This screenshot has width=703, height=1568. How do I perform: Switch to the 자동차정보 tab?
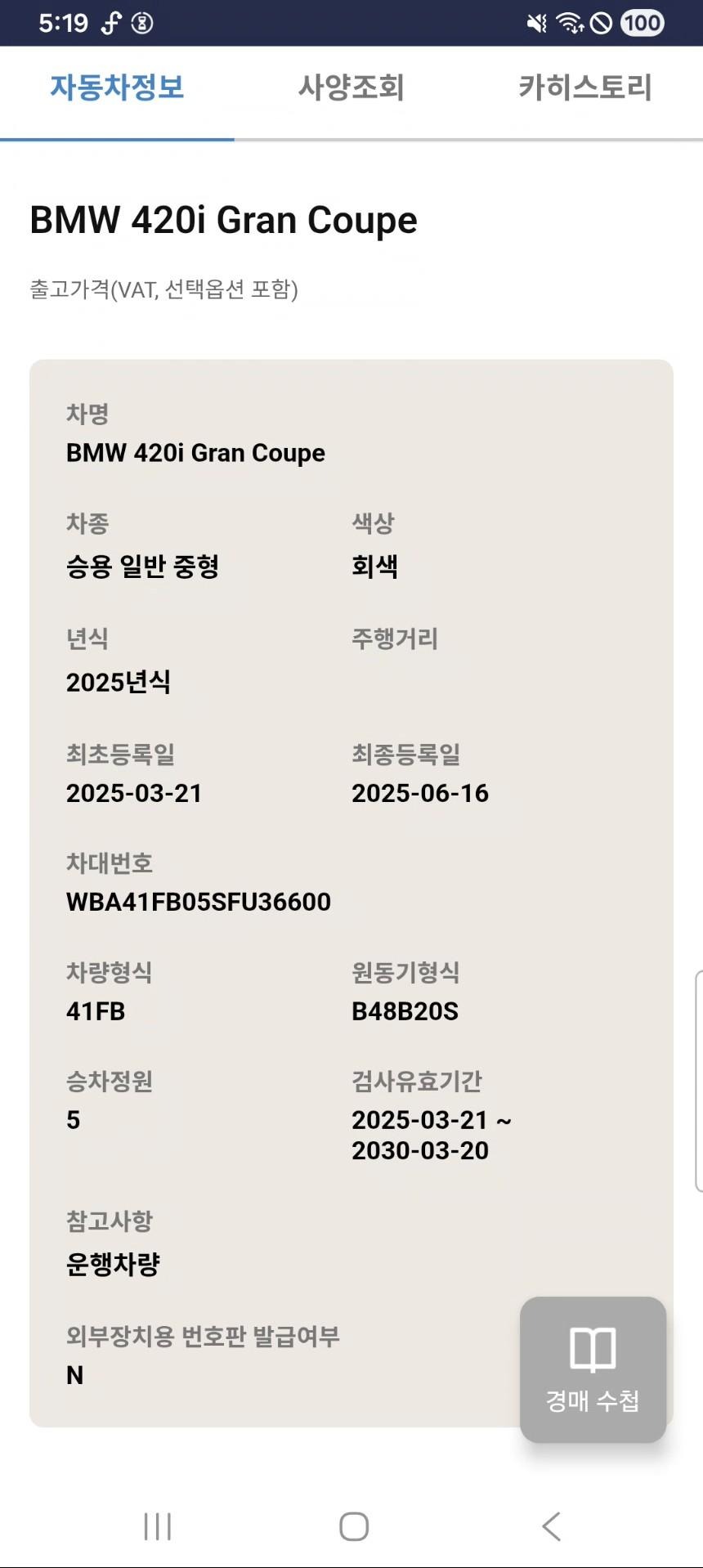pos(117,88)
